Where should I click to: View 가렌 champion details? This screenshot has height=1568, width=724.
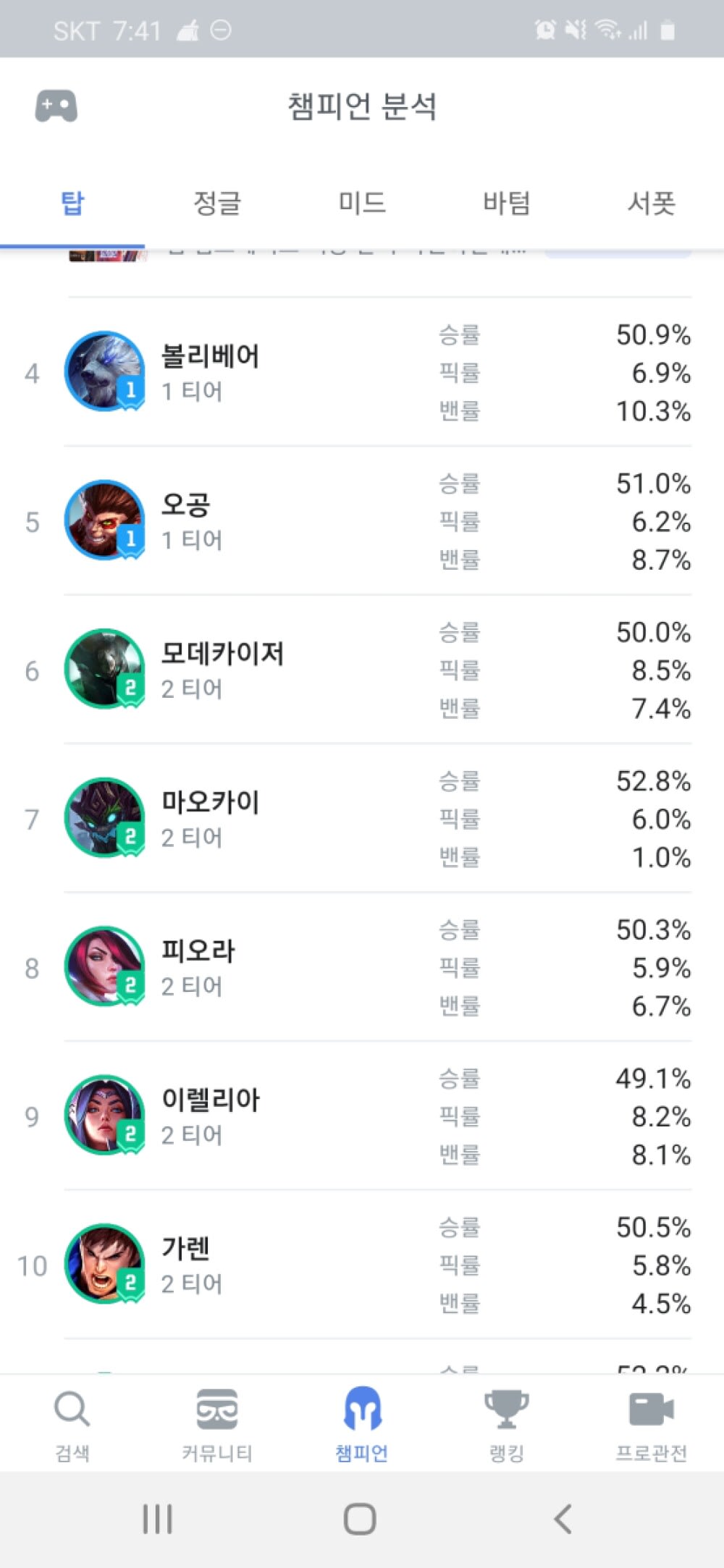pyautogui.click(x=362, y=1265)
